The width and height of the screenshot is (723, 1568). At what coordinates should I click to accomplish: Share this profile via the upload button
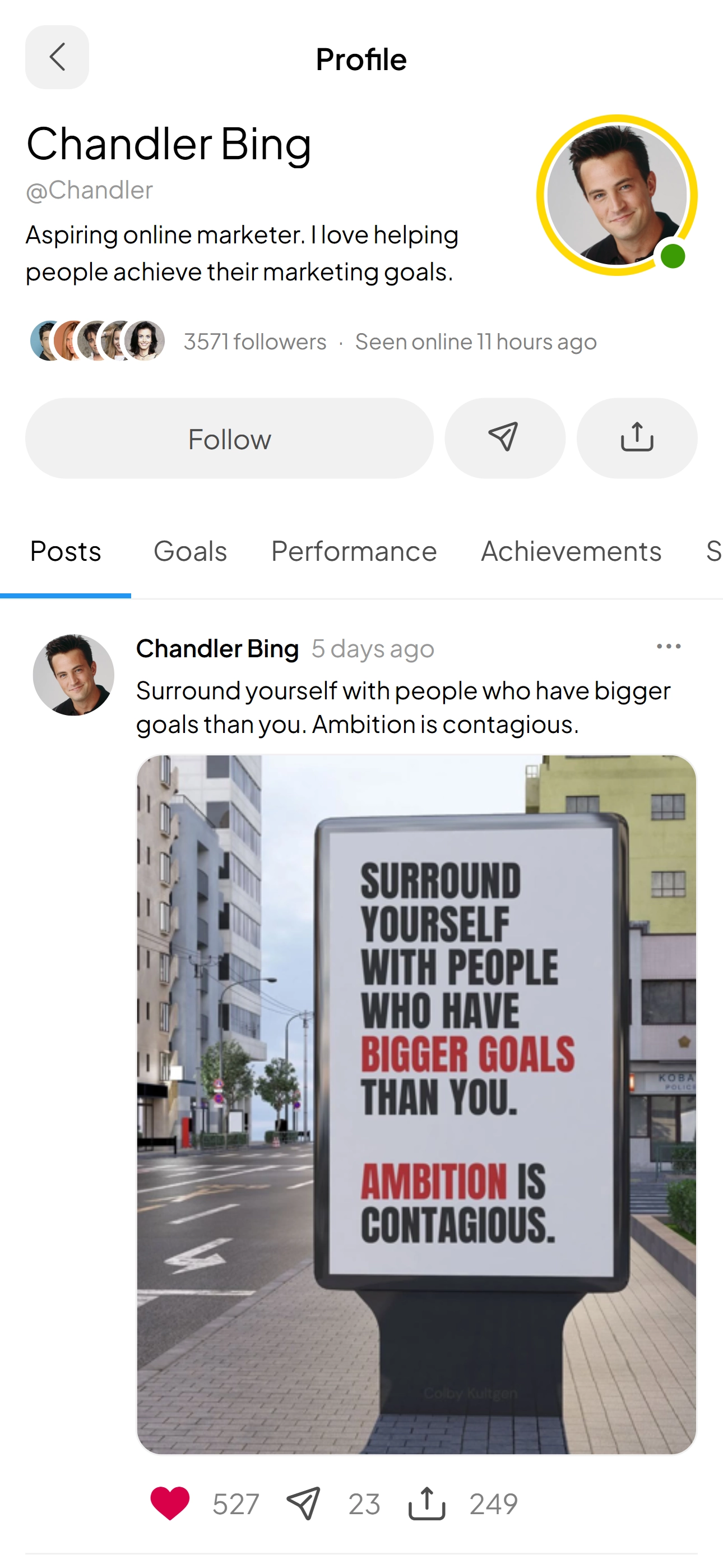(636, 438)
